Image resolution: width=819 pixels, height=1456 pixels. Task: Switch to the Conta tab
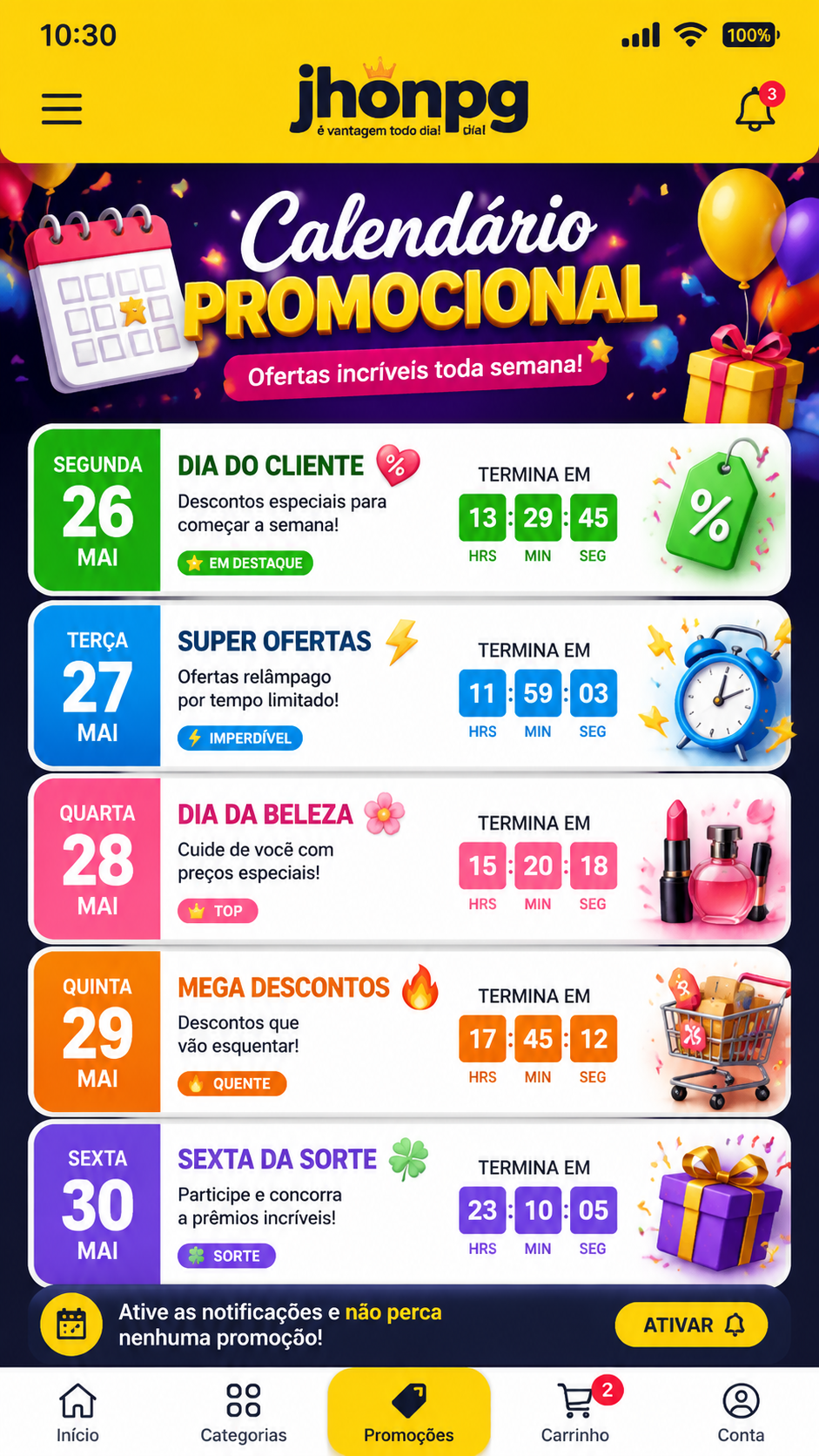tap(741, 1412)
